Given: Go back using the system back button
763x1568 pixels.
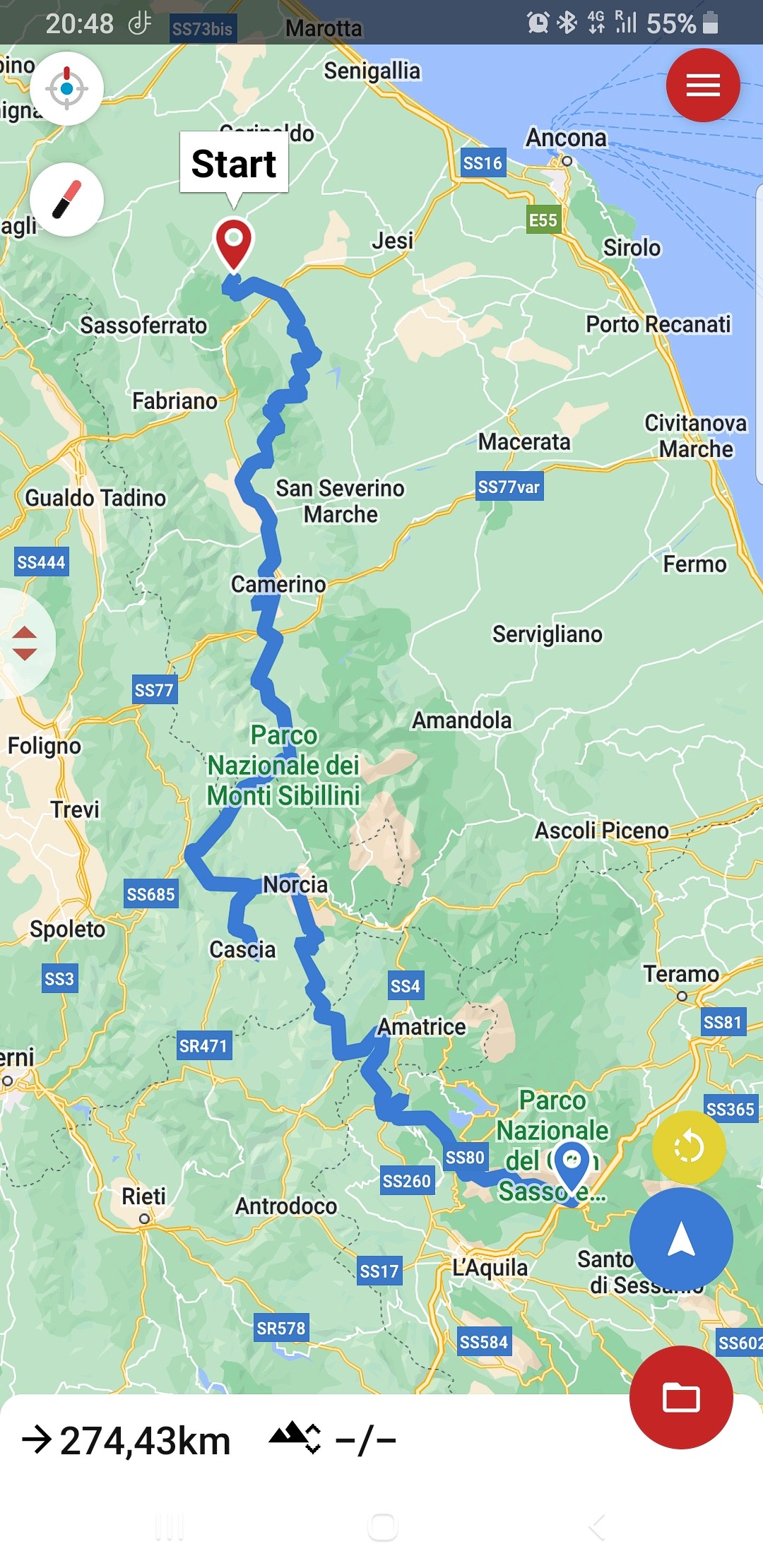Looking at the screenshot, I should coord(597,1527).
